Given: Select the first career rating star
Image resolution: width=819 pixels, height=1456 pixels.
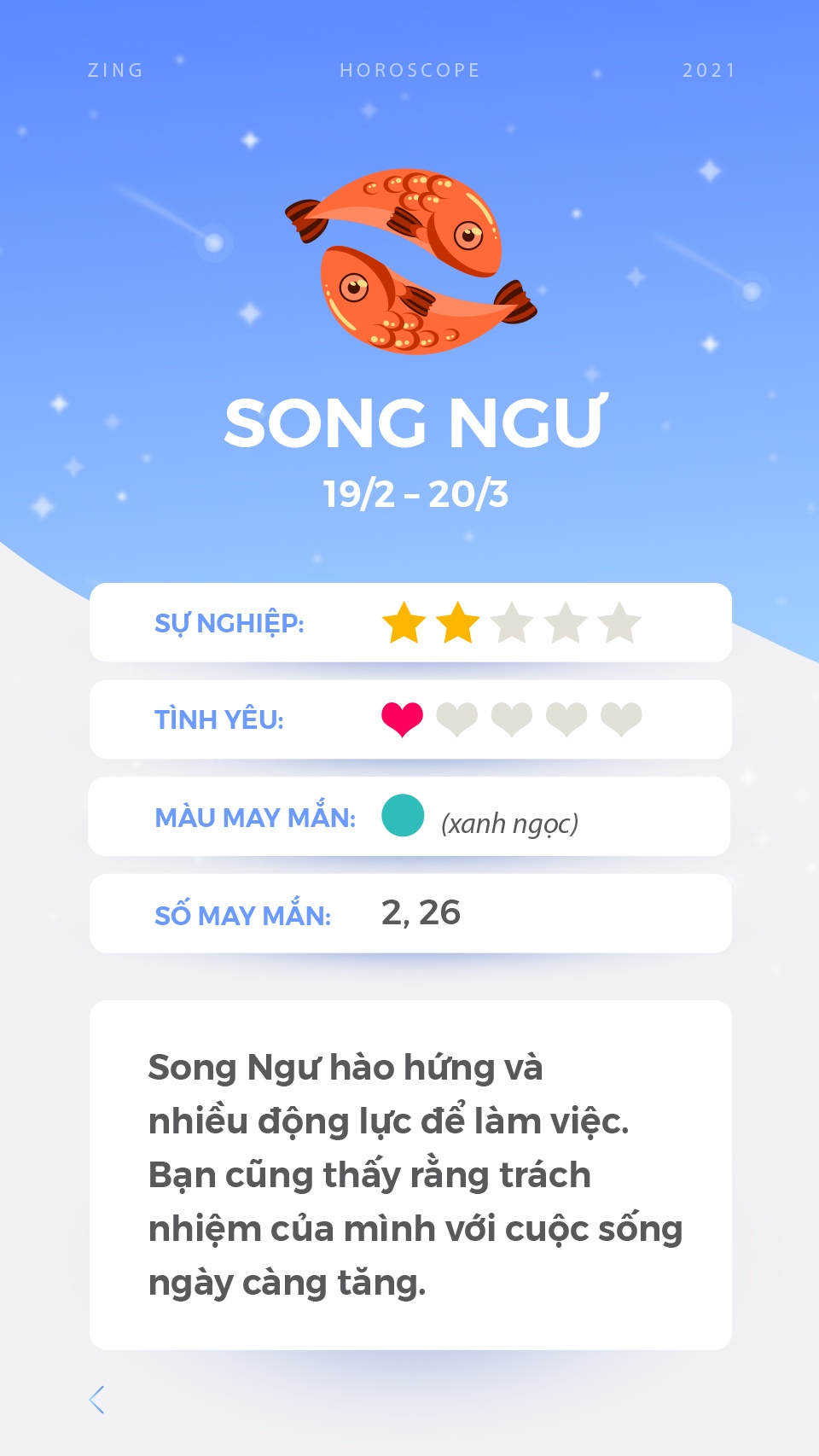Looking at the screenshot, I should point(403,624).
